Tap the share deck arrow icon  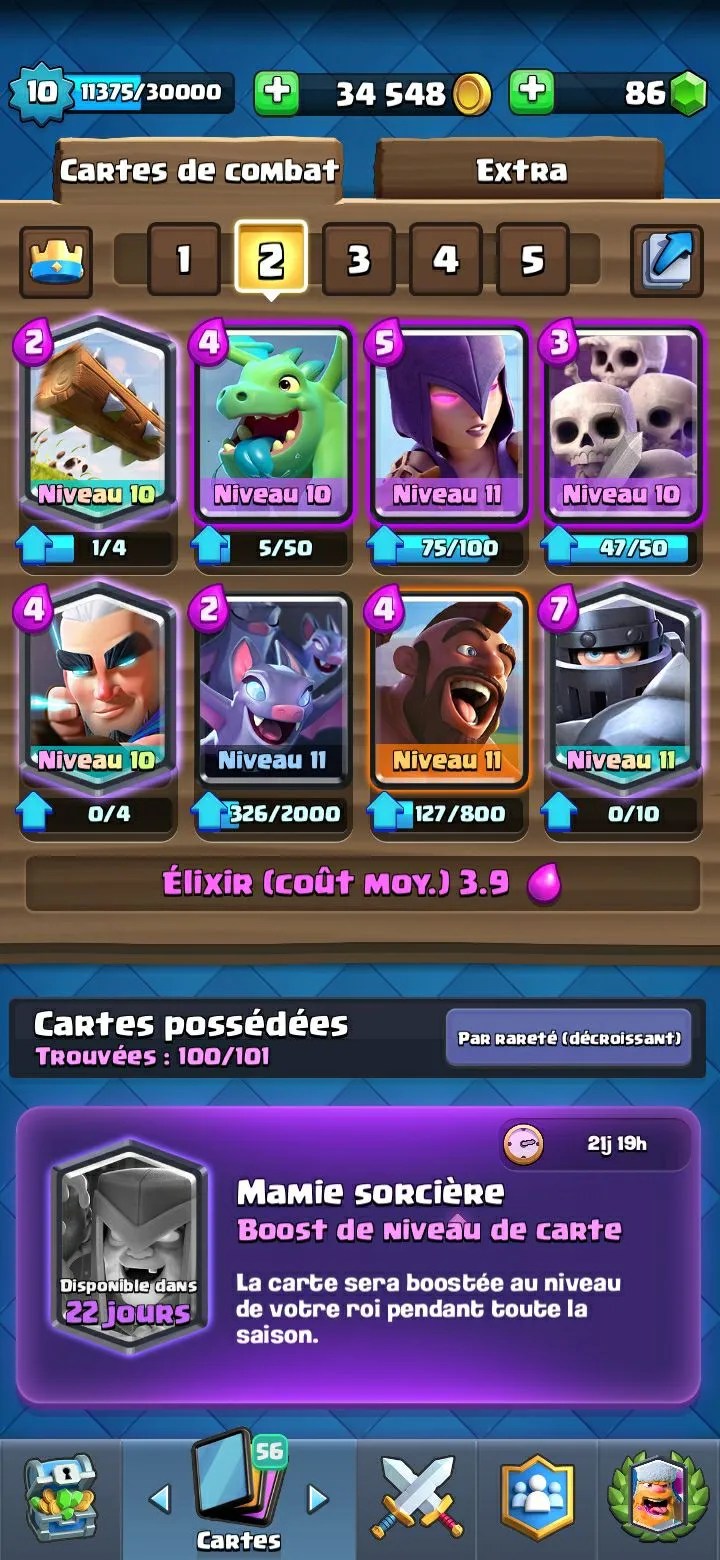(666, 260)
